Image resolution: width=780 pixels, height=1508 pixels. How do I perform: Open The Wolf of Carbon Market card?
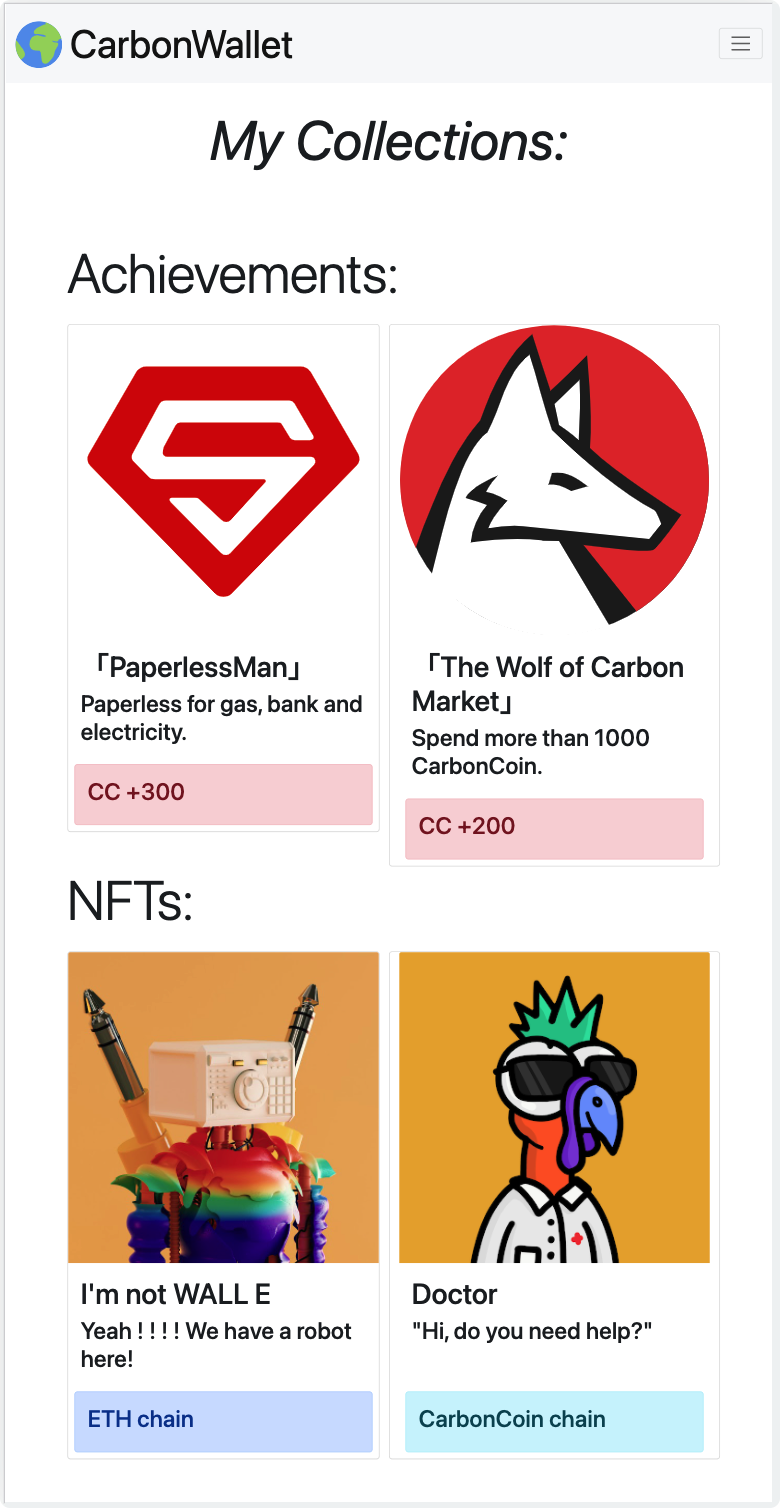click(554, 595)
